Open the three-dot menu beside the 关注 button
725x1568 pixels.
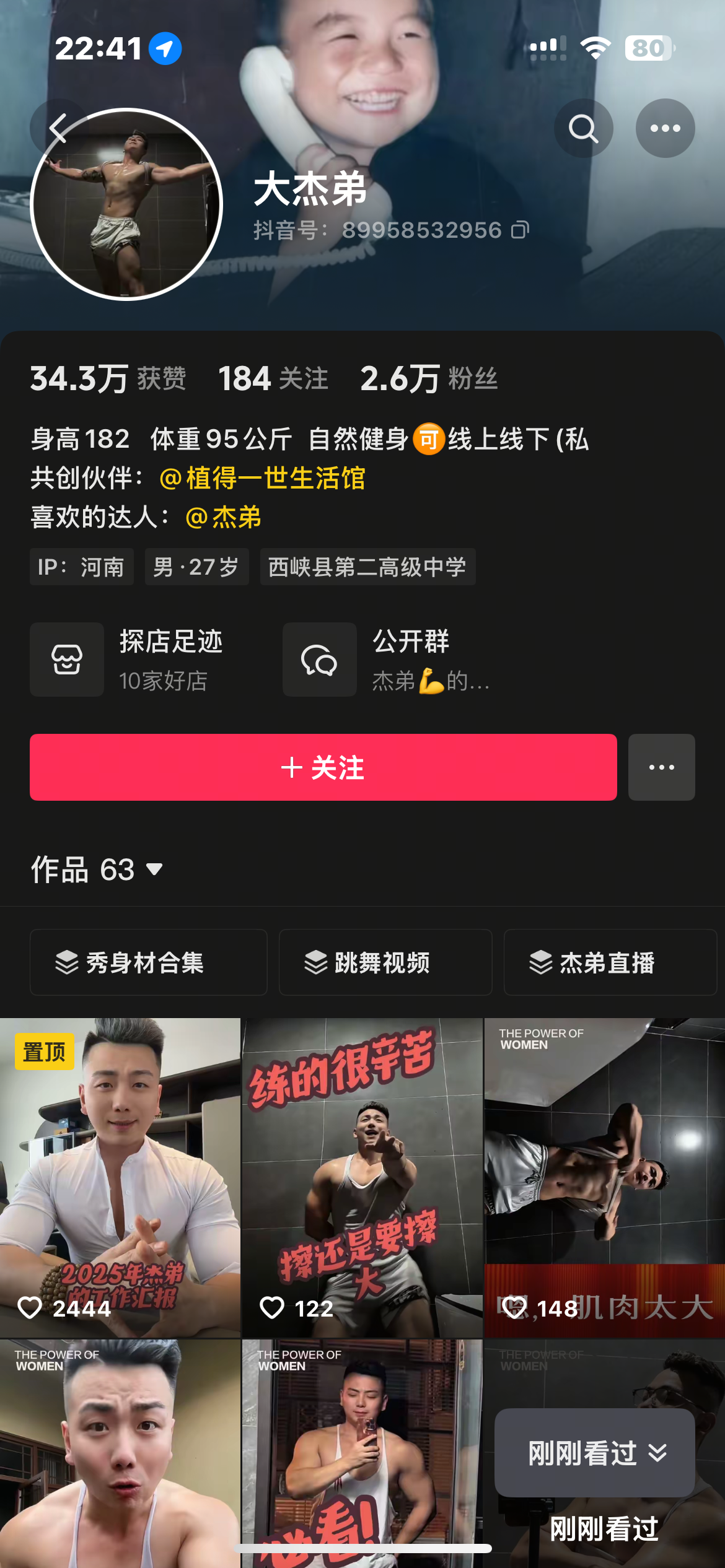662,767
